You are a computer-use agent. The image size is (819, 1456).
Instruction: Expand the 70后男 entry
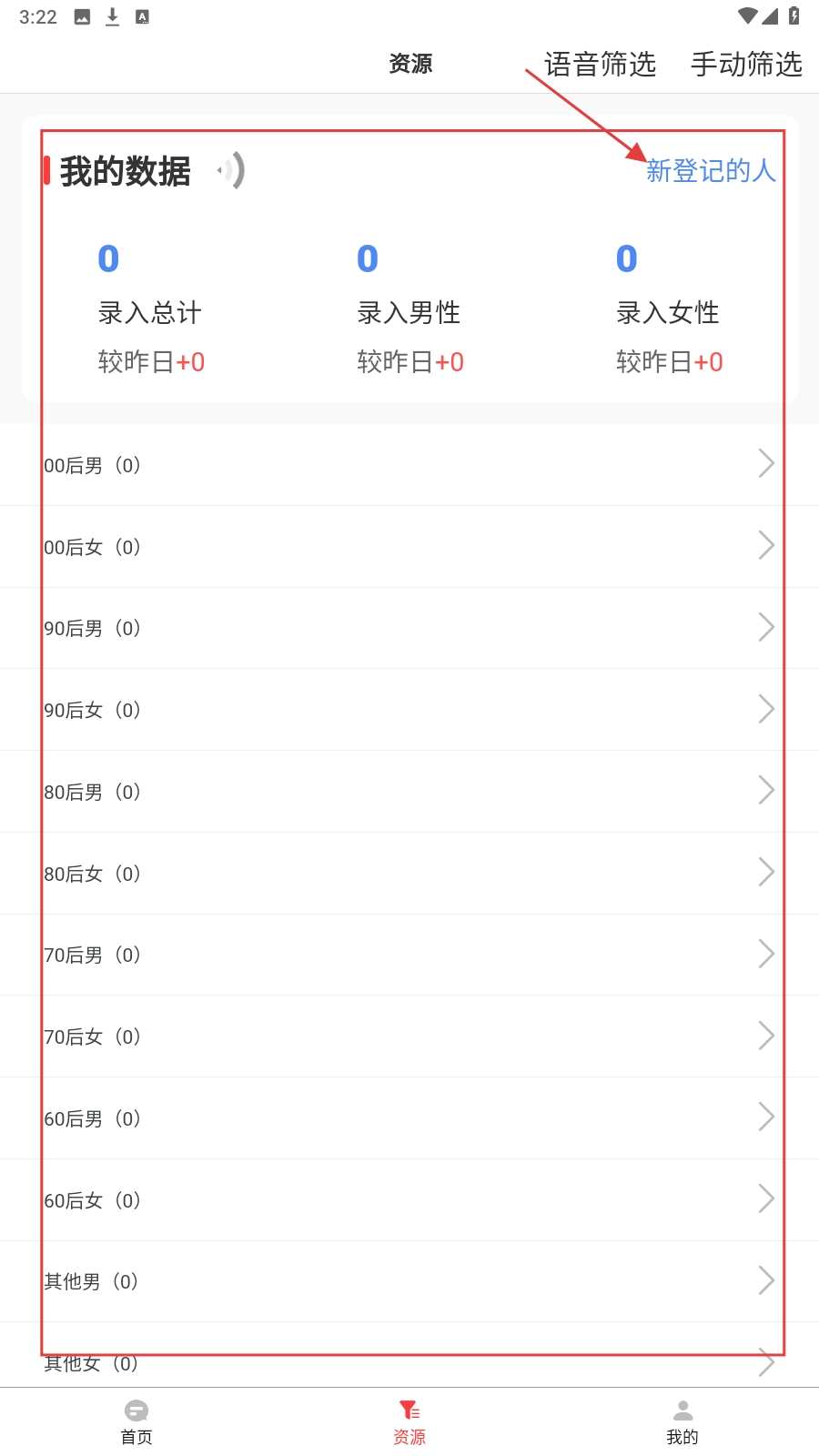click(x=409, y=955)
